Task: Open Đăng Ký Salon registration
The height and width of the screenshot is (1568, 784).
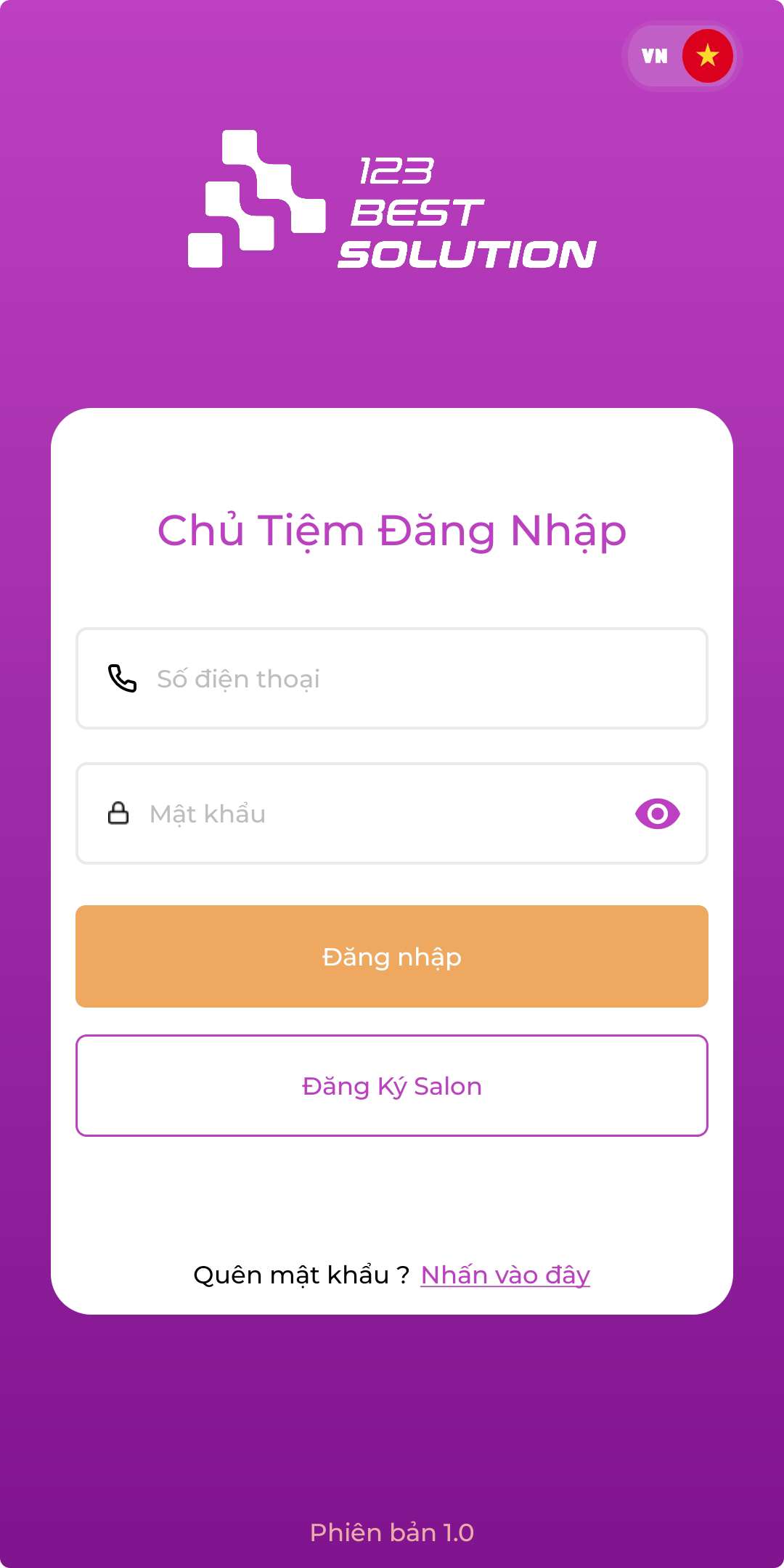Action: (x=392, y=1086)
